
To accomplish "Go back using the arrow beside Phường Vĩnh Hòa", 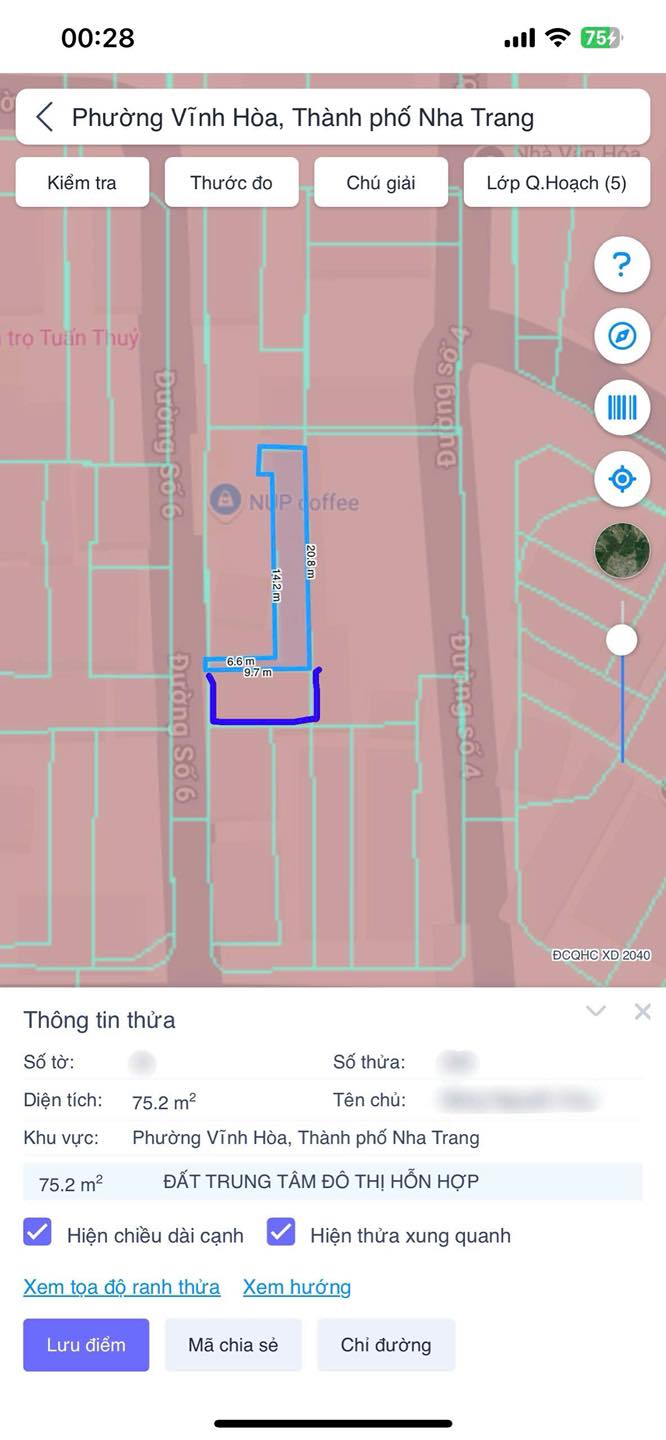I will tap(44, 117).
